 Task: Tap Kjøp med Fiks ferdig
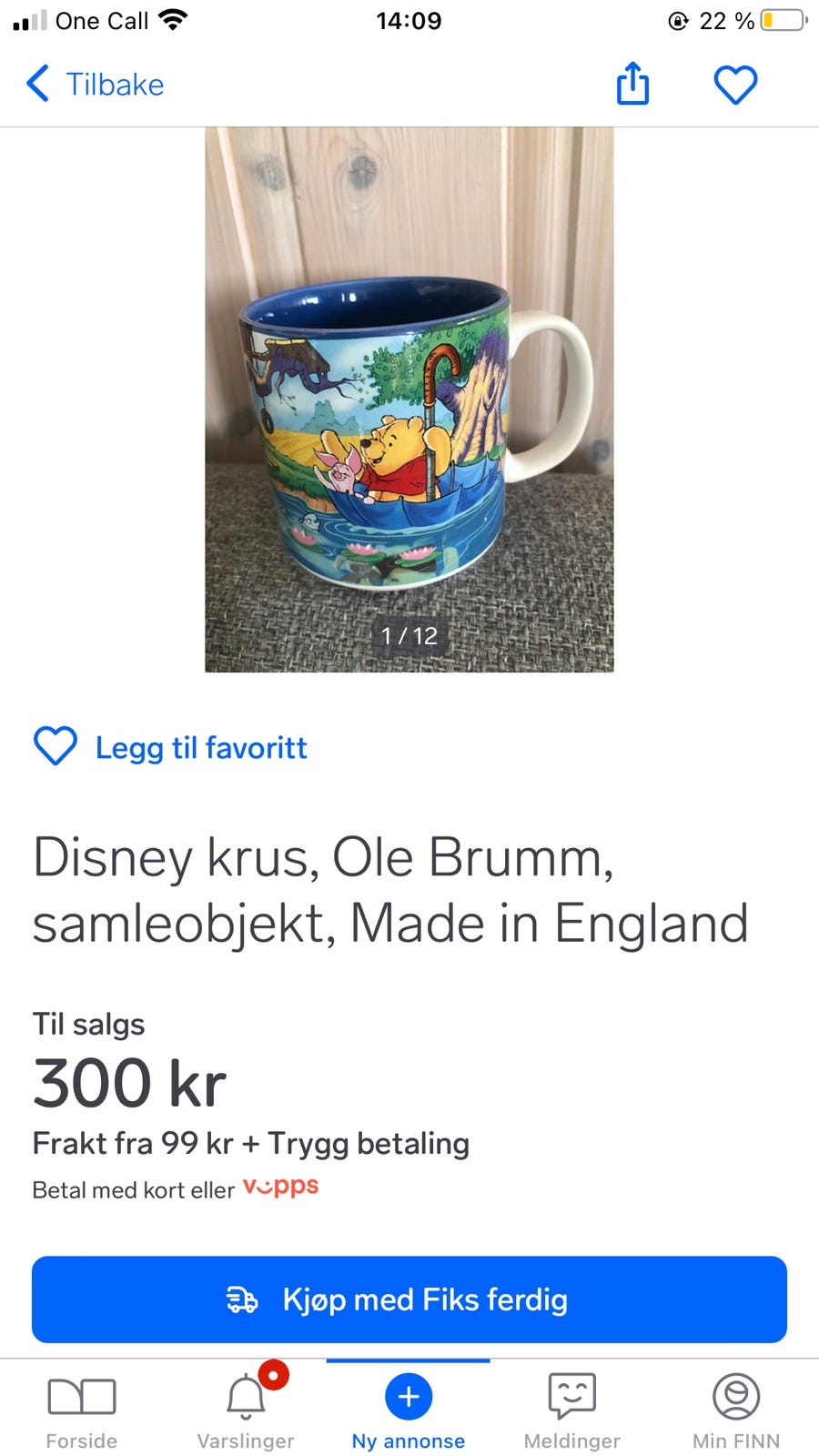(408, 1299)
